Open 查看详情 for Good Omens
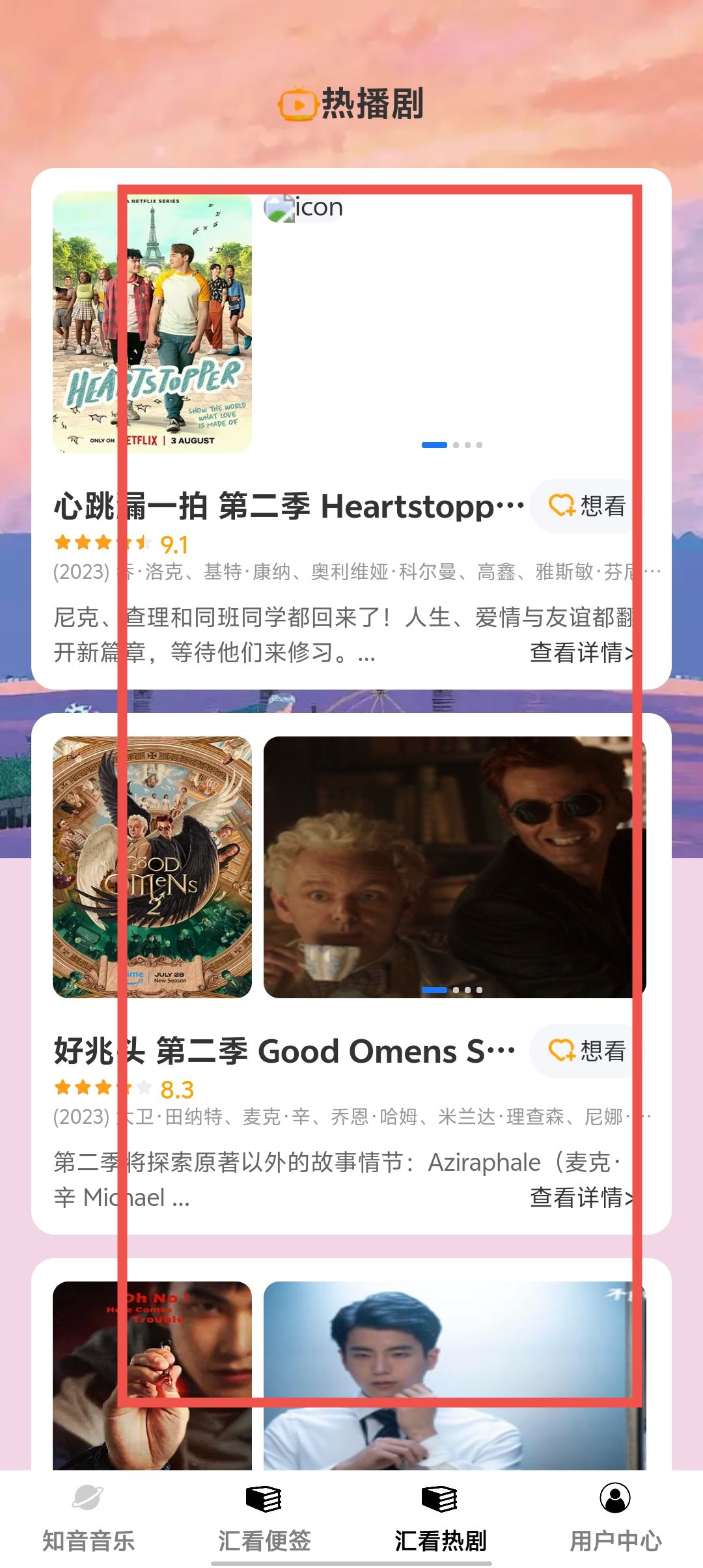Viewport: 703px width, 1568px height. point(581,1197)
